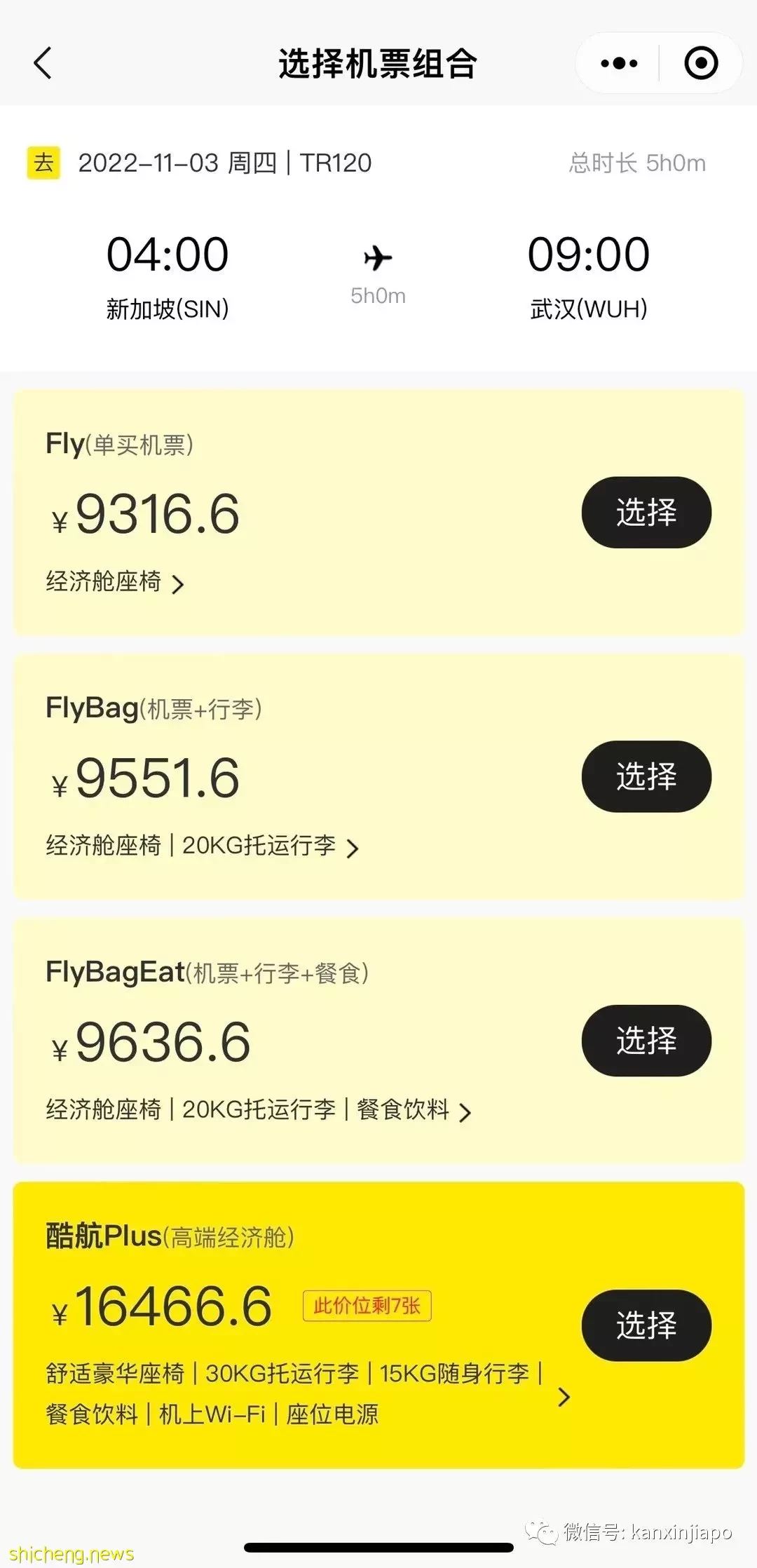This screenshot has height=1568, width=757.
Task: Expand Fly fare details via 经济舱座椅 chevron
Action: (x=178, y=584)
